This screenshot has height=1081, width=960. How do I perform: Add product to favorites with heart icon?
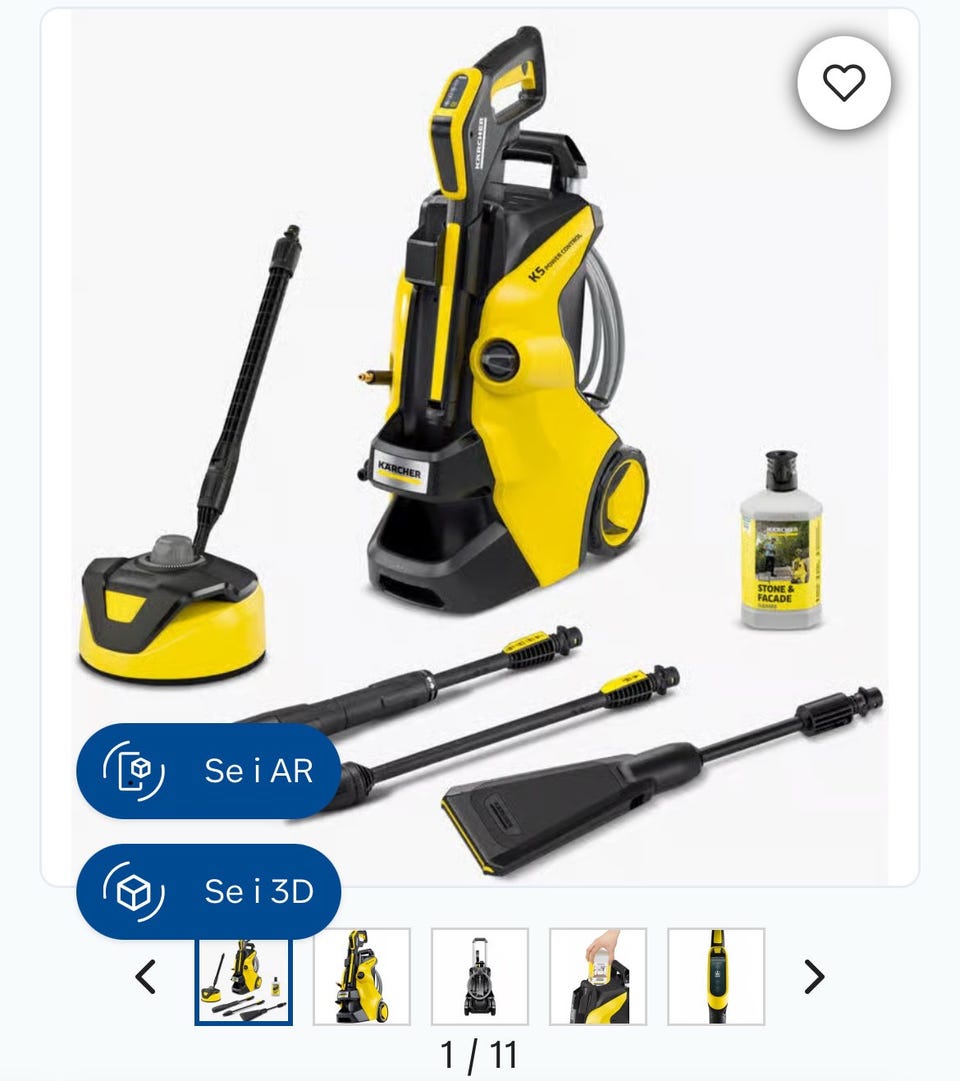pos(843,83)
